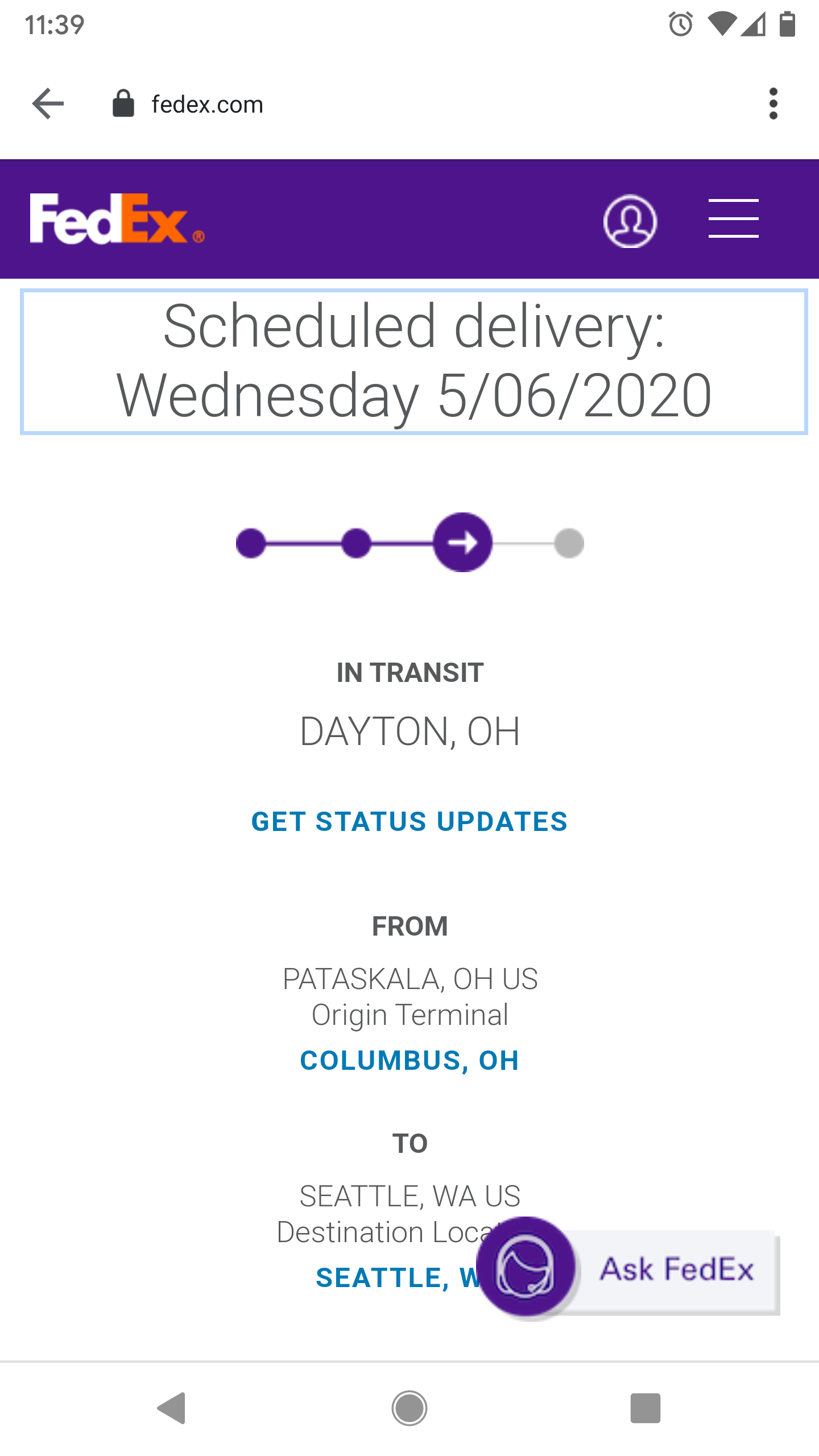This screenshot has height=1456, width=819.
Task: Open the FedEx account profile icon
Action: pyautogui.click(x=630, y=221)
